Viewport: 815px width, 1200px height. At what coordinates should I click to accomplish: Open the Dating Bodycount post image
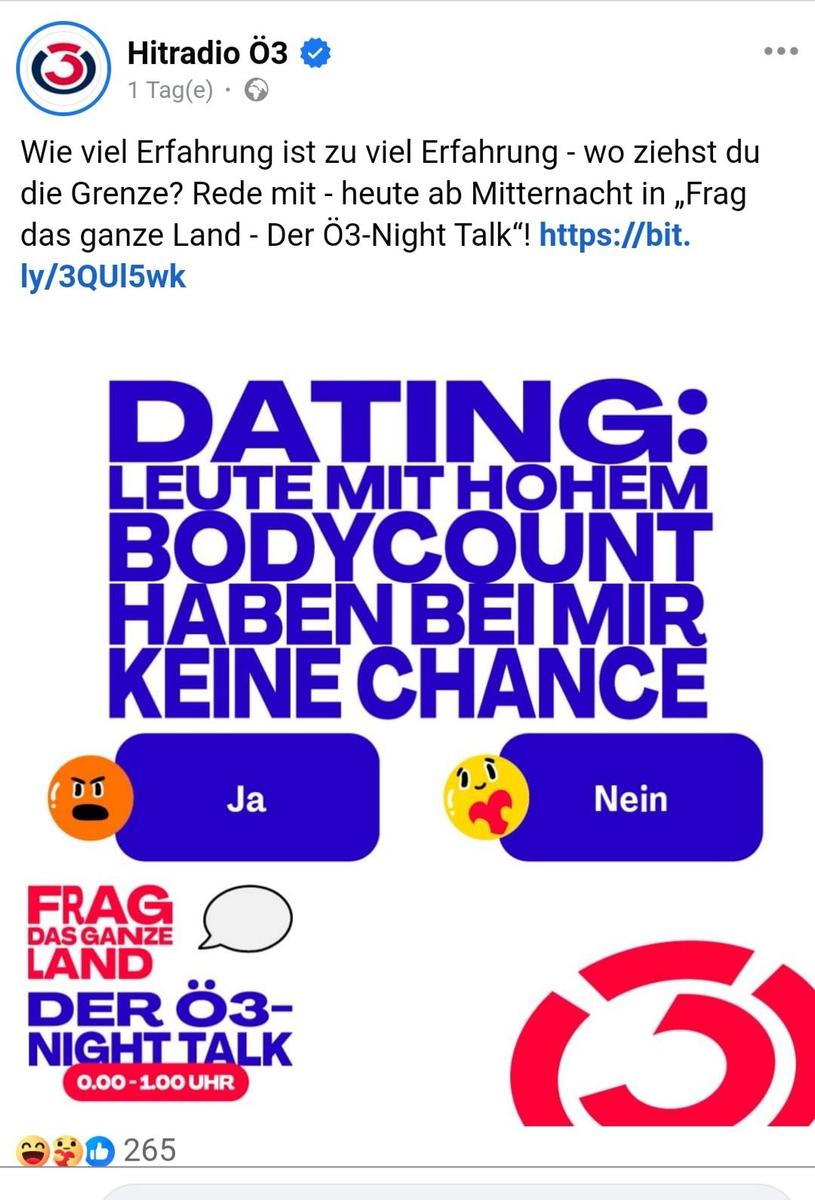pos(407,720)
